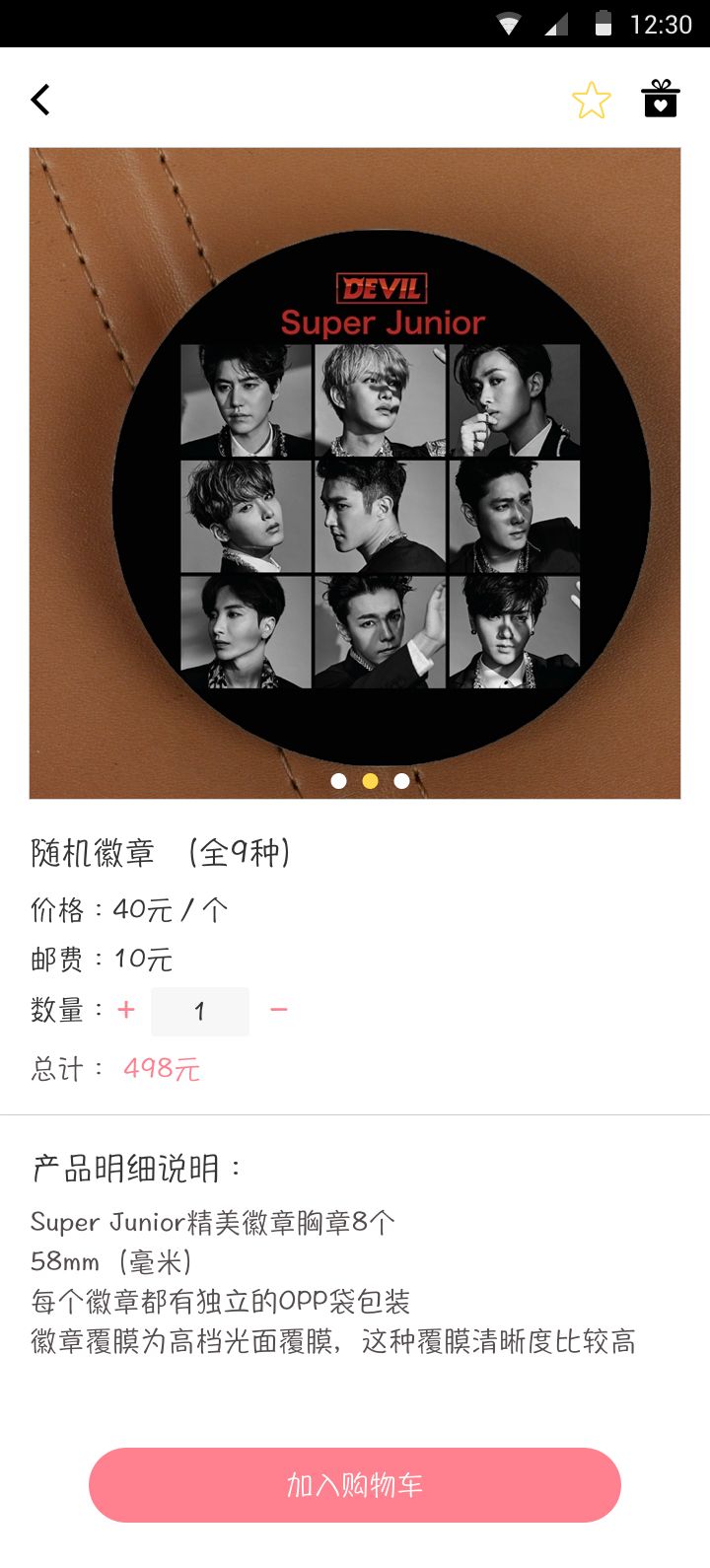Select the third image page dot
Screen dimensions: 710x1568
click(x=401, y=781)
